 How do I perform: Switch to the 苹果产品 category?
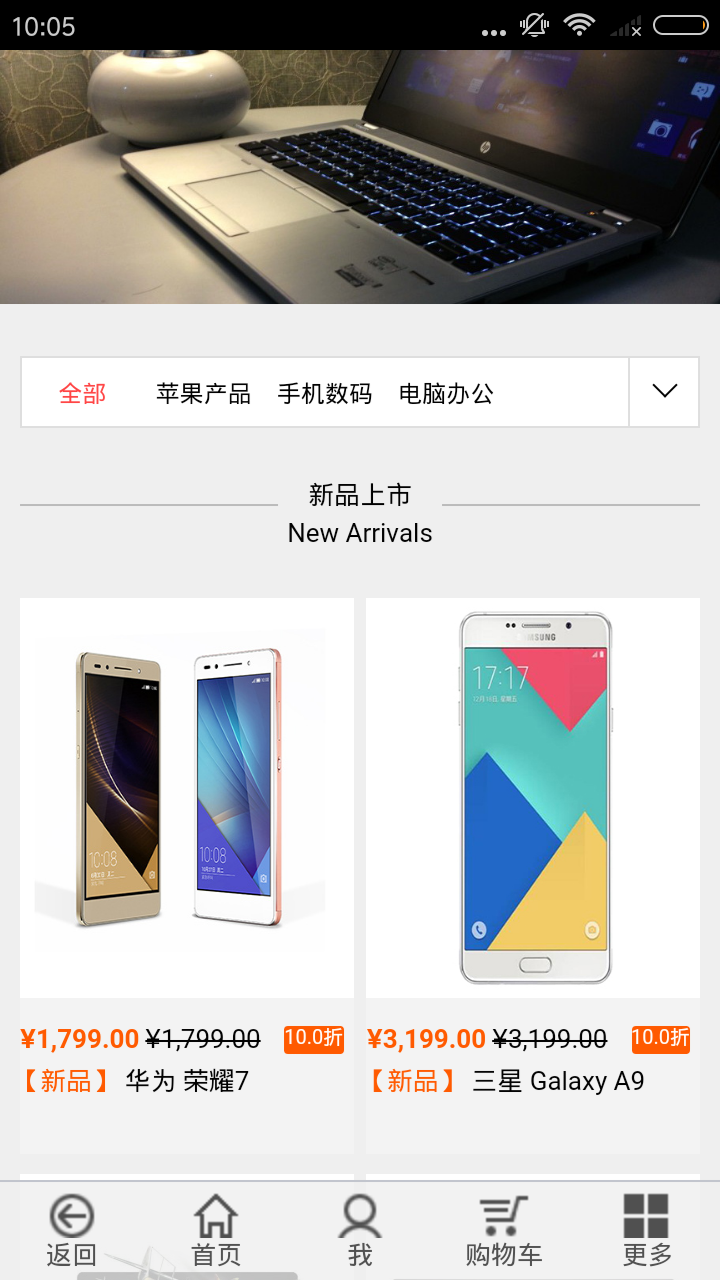click(x=203, y=393)
